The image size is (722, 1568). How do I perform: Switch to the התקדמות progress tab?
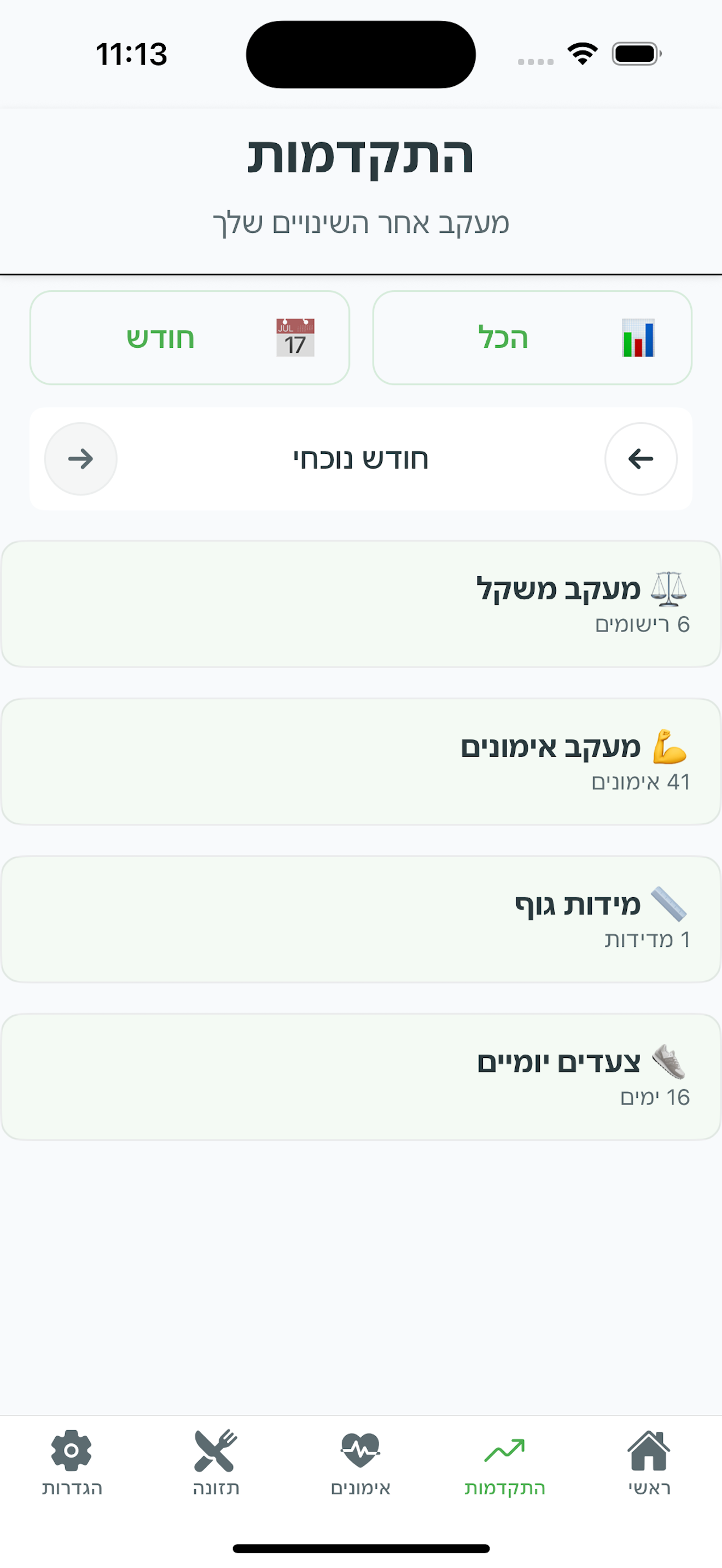point(505,1462)
